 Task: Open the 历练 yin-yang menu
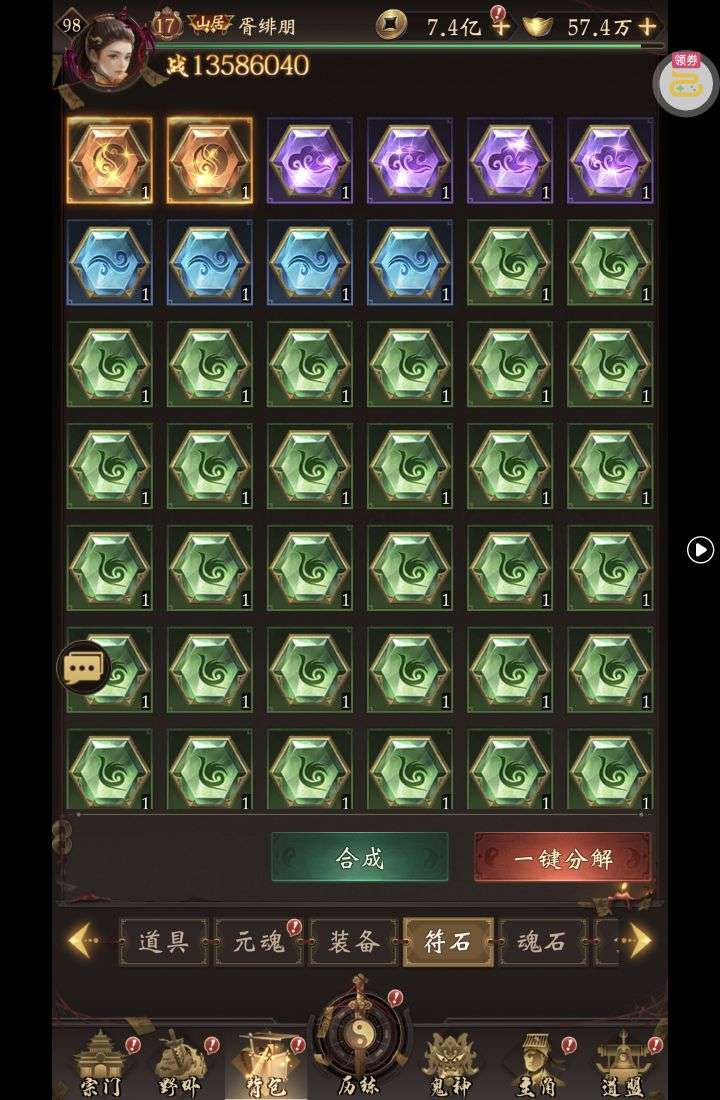[359, 1040]
